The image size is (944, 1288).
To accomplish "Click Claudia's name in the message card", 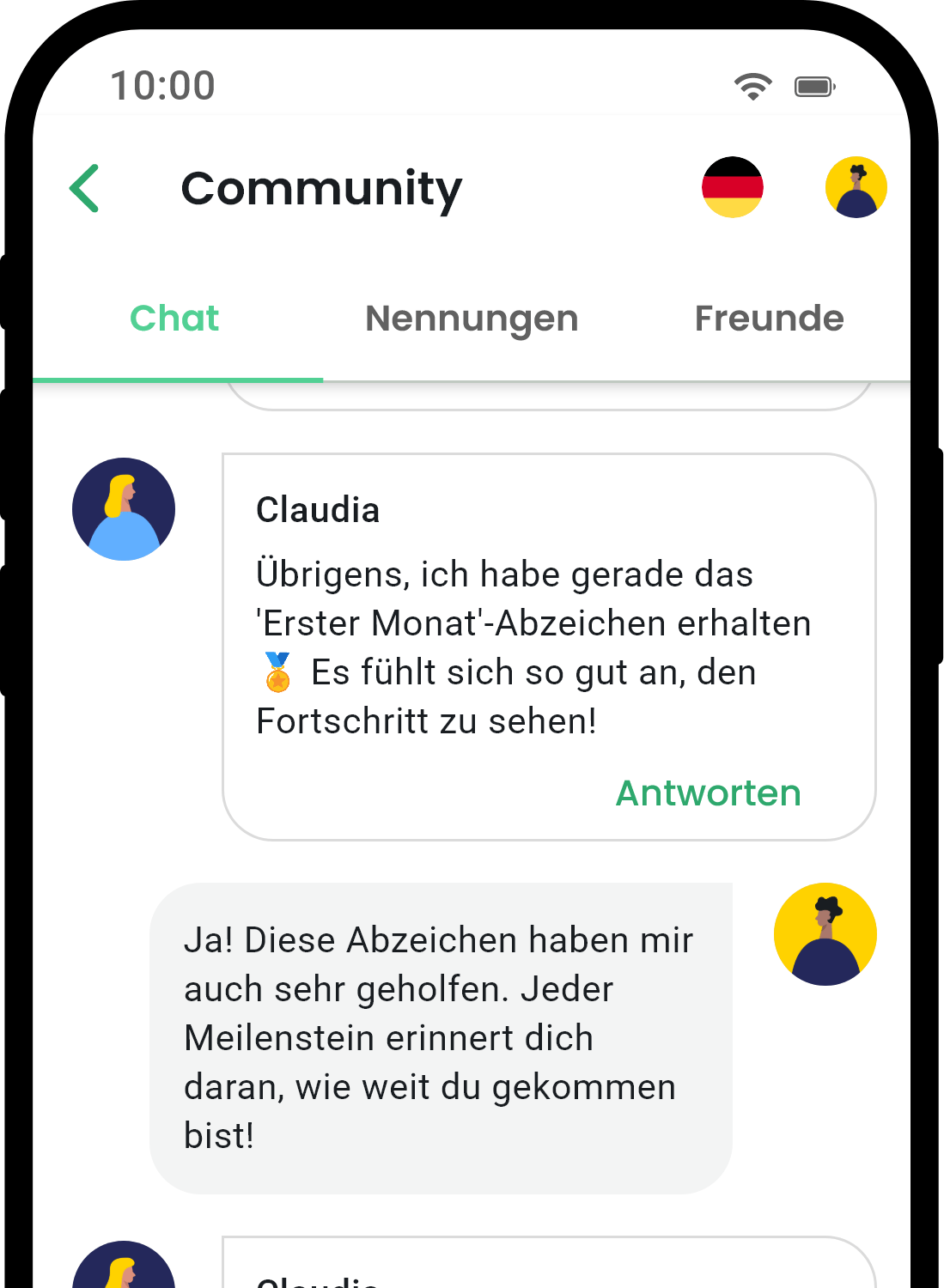I will [x=318, y=510].
